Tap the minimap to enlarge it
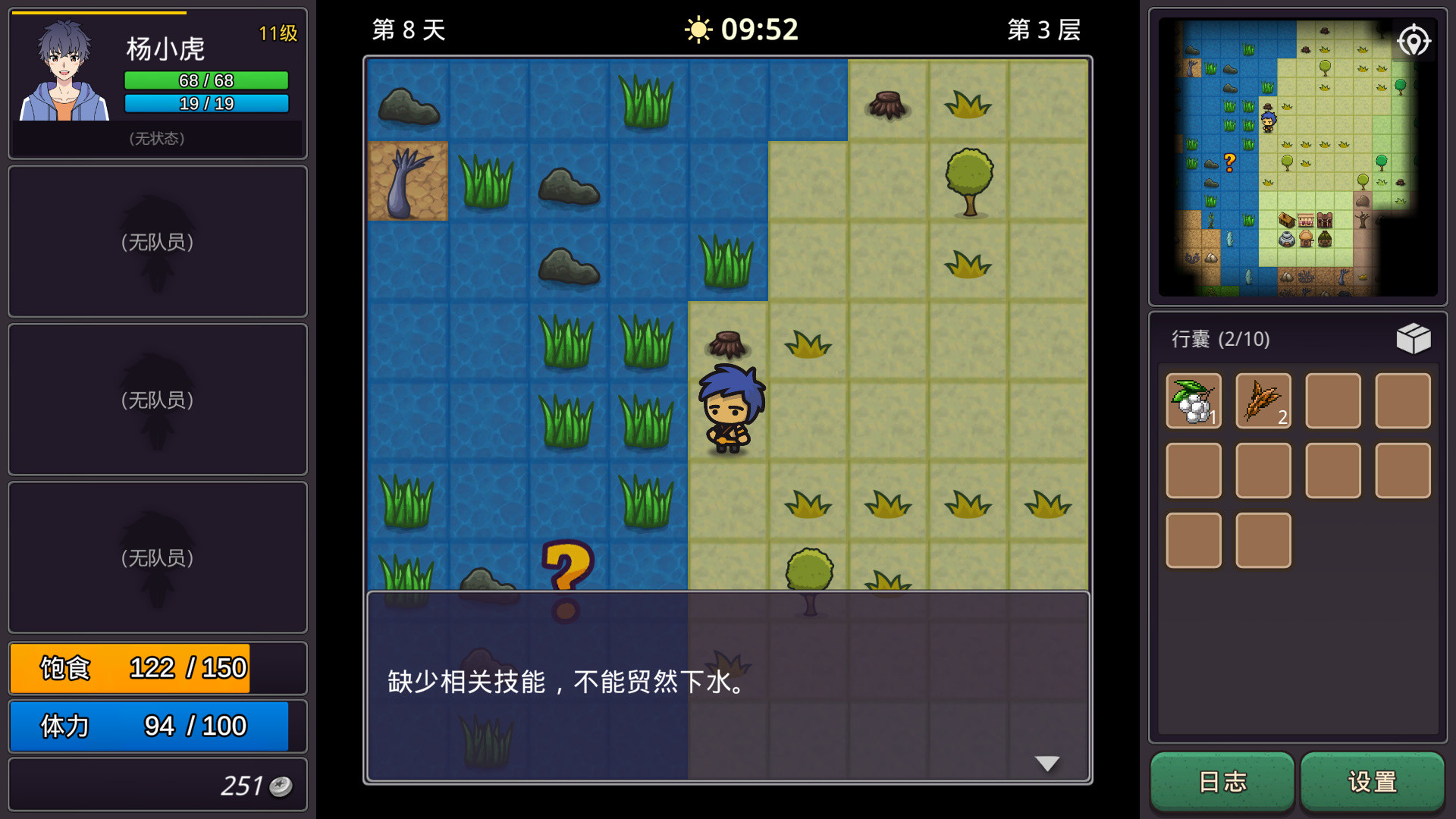The image size is (1456, 819). [1289, 159]
